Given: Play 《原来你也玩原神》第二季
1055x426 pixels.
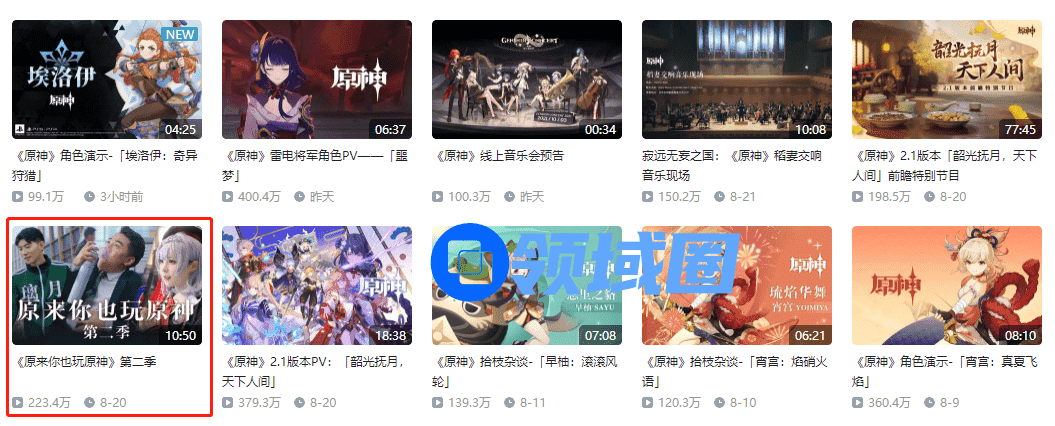Looking at the screenshot, I should point(107,286).
